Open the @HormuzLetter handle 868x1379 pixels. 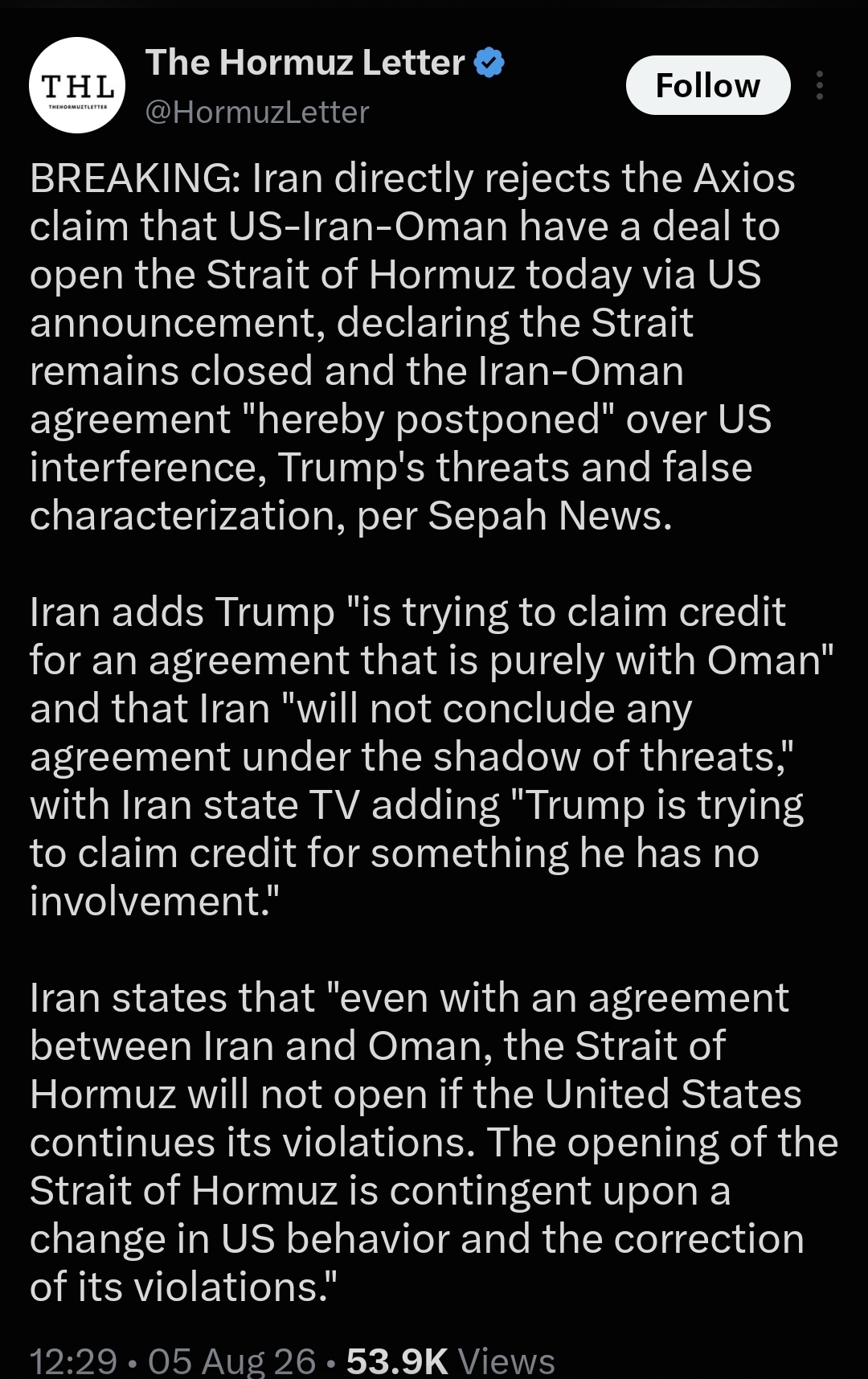pos(257,113)
